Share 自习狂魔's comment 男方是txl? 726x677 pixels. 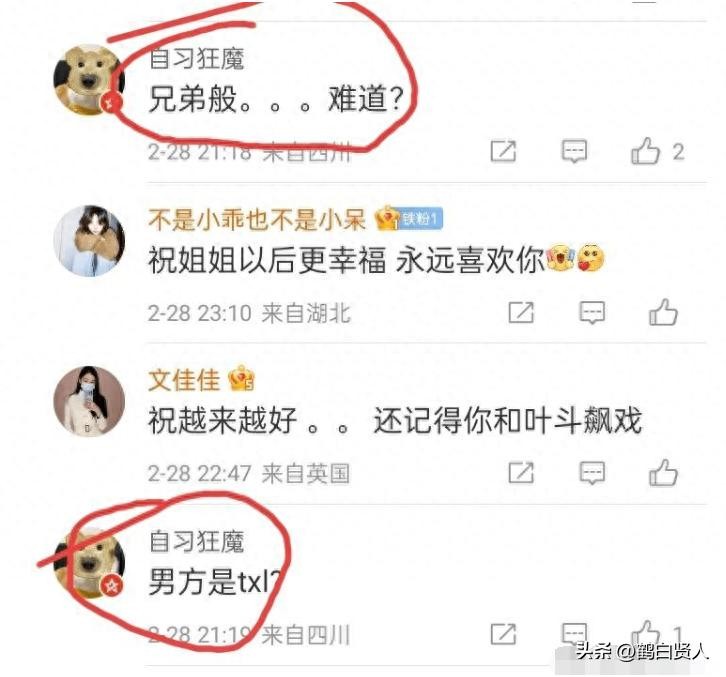coord(503,634)
